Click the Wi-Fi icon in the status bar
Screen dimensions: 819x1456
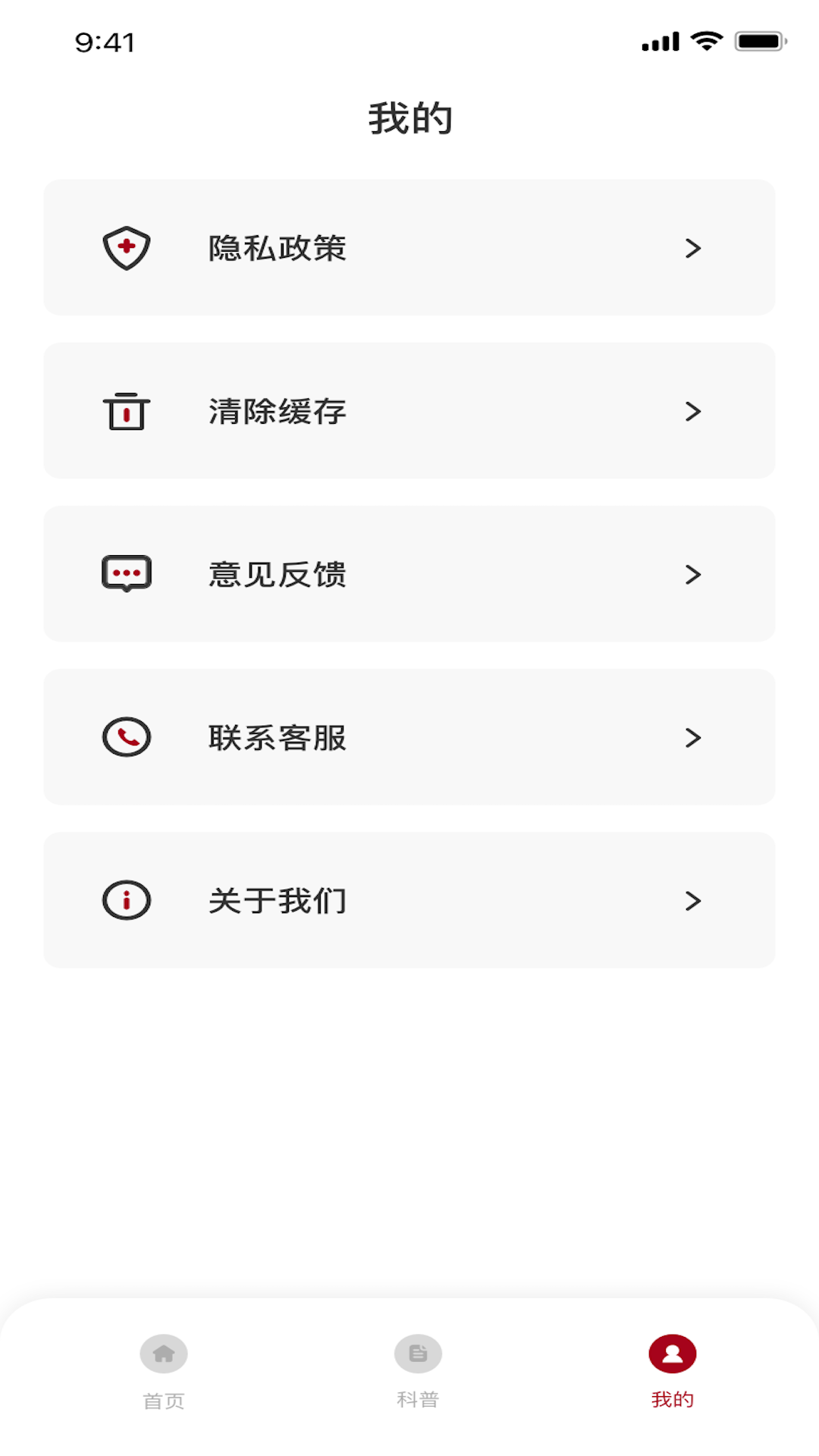[x=707, y=42]
